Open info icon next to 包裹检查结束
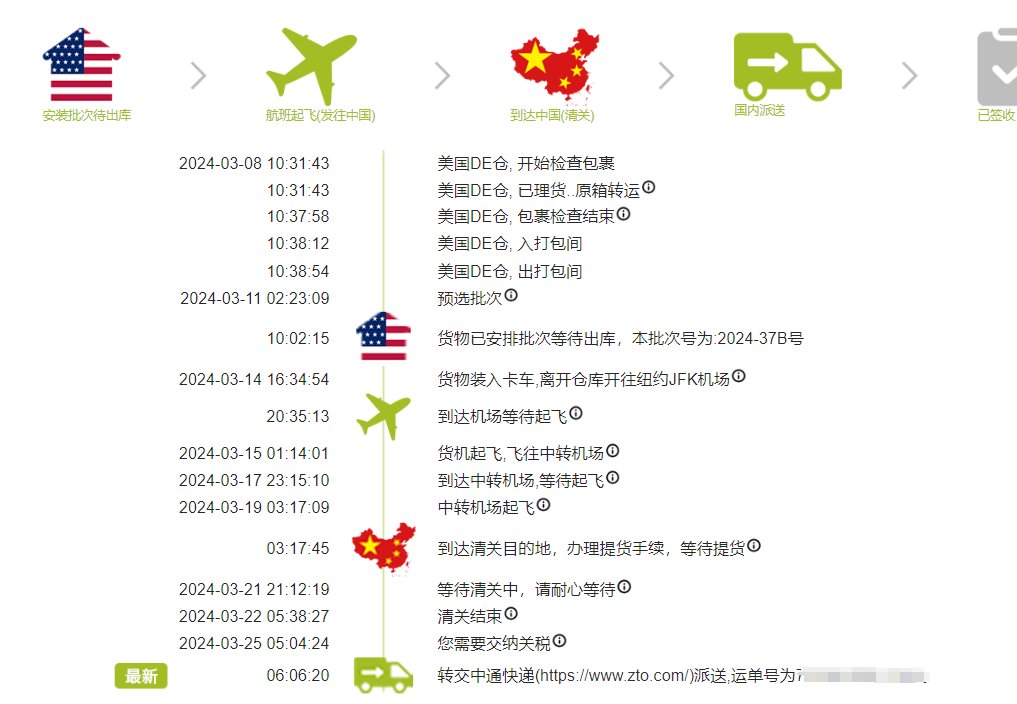 coord(624,214)
